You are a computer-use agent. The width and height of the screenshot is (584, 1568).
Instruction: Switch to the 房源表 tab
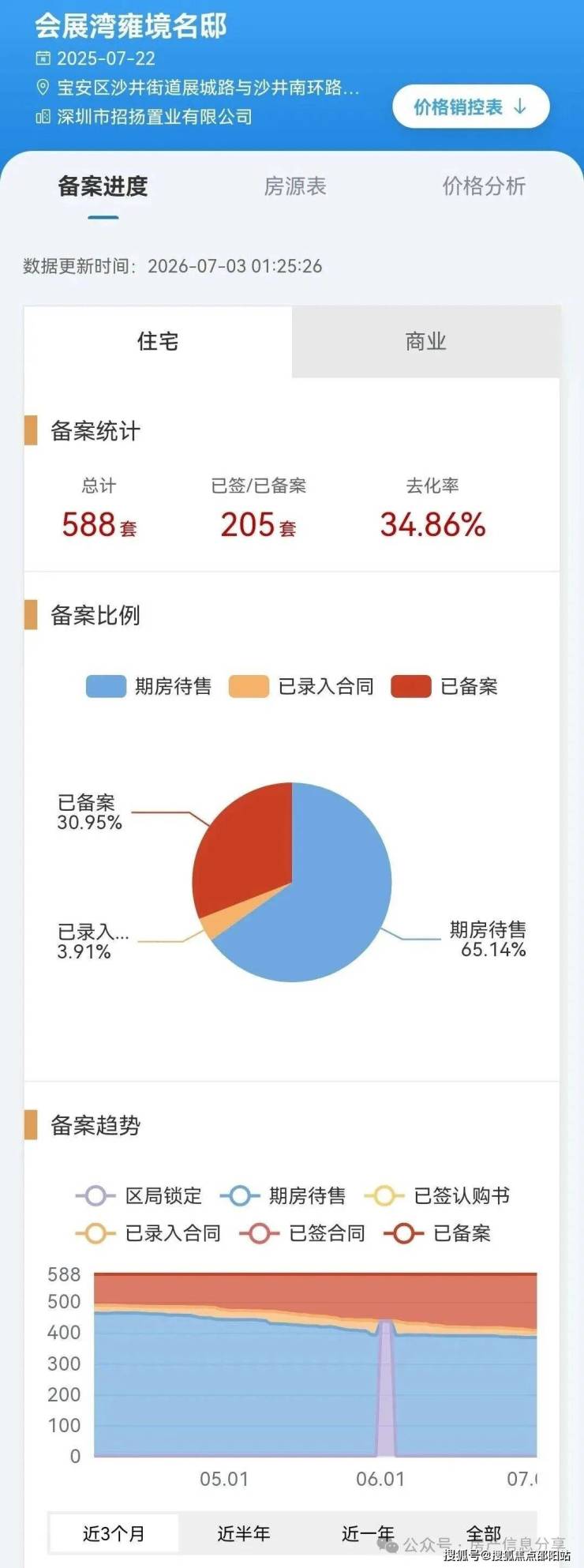coord(295,186)
